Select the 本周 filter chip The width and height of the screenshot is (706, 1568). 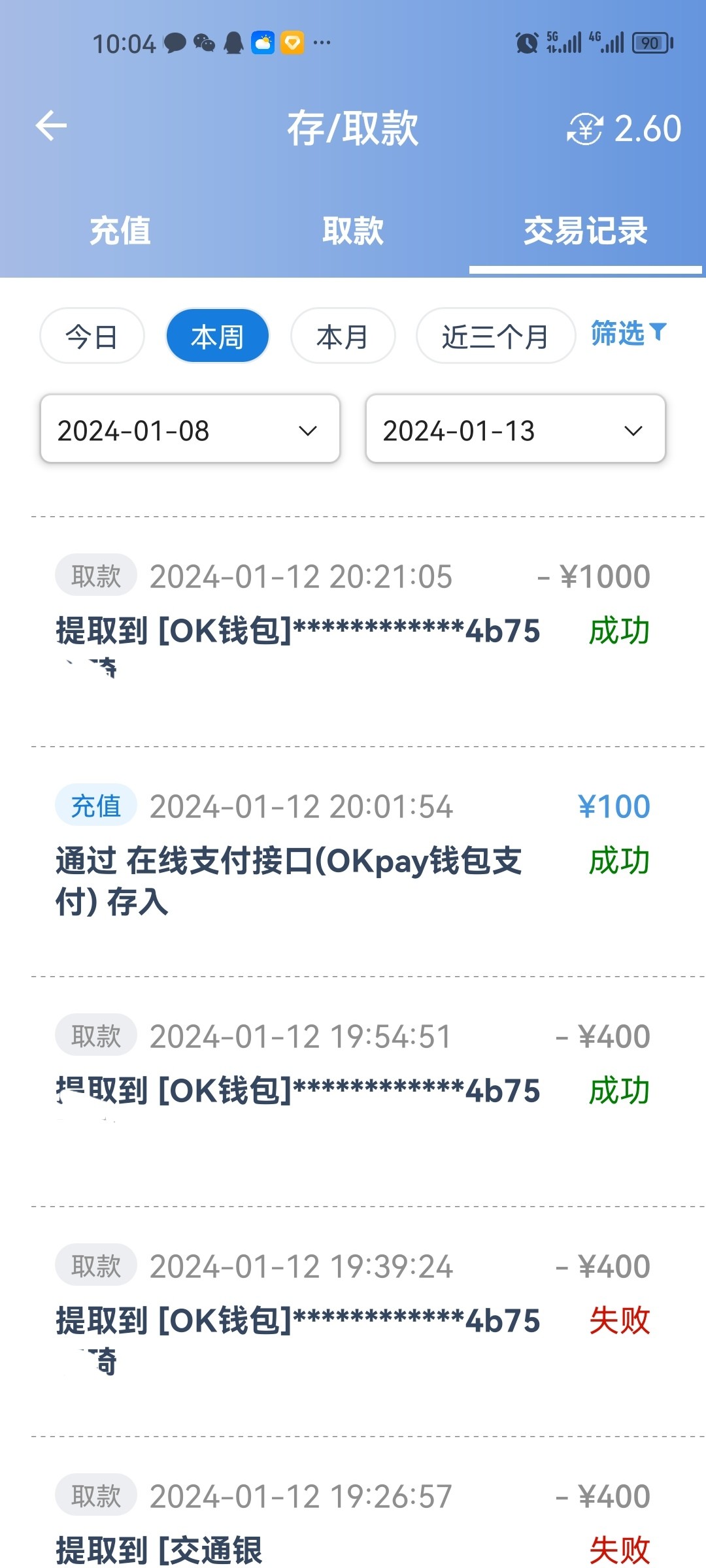(x=217, y=336)
